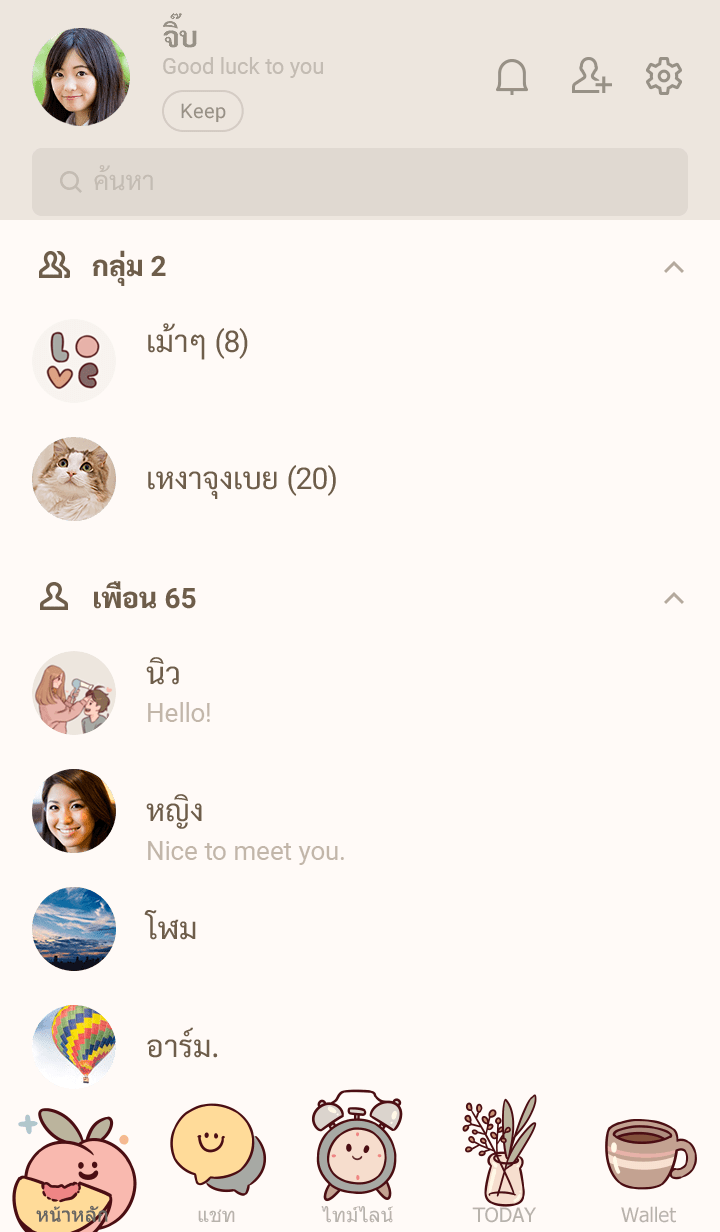Viewport: 720px width, 1232px height.
Task: Open settings gear icon
Action: pos(664,77)
